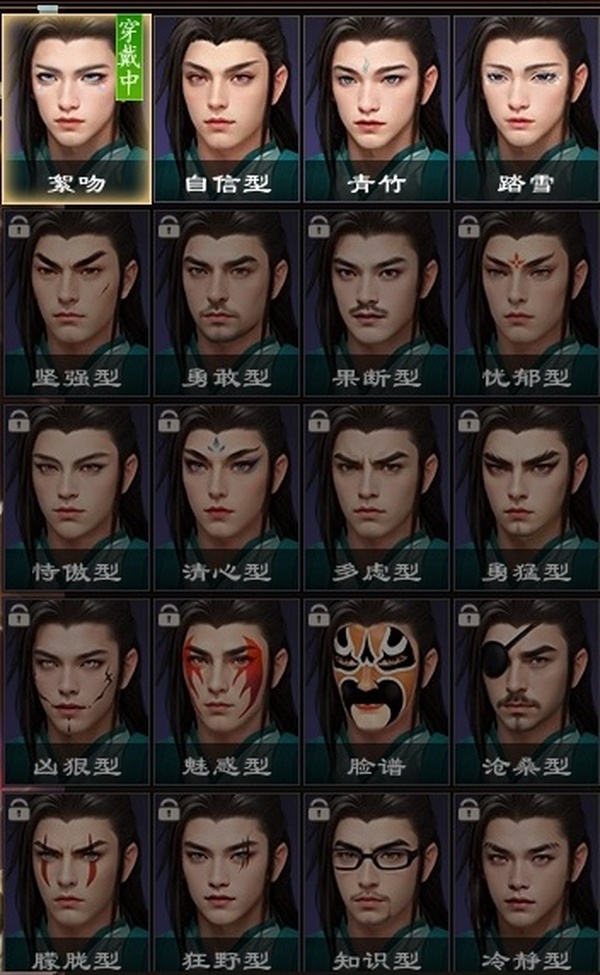The image size is (600, 975).
Task: Tap the 朦胧型 face with red eye marks
Action: [76, 883]
